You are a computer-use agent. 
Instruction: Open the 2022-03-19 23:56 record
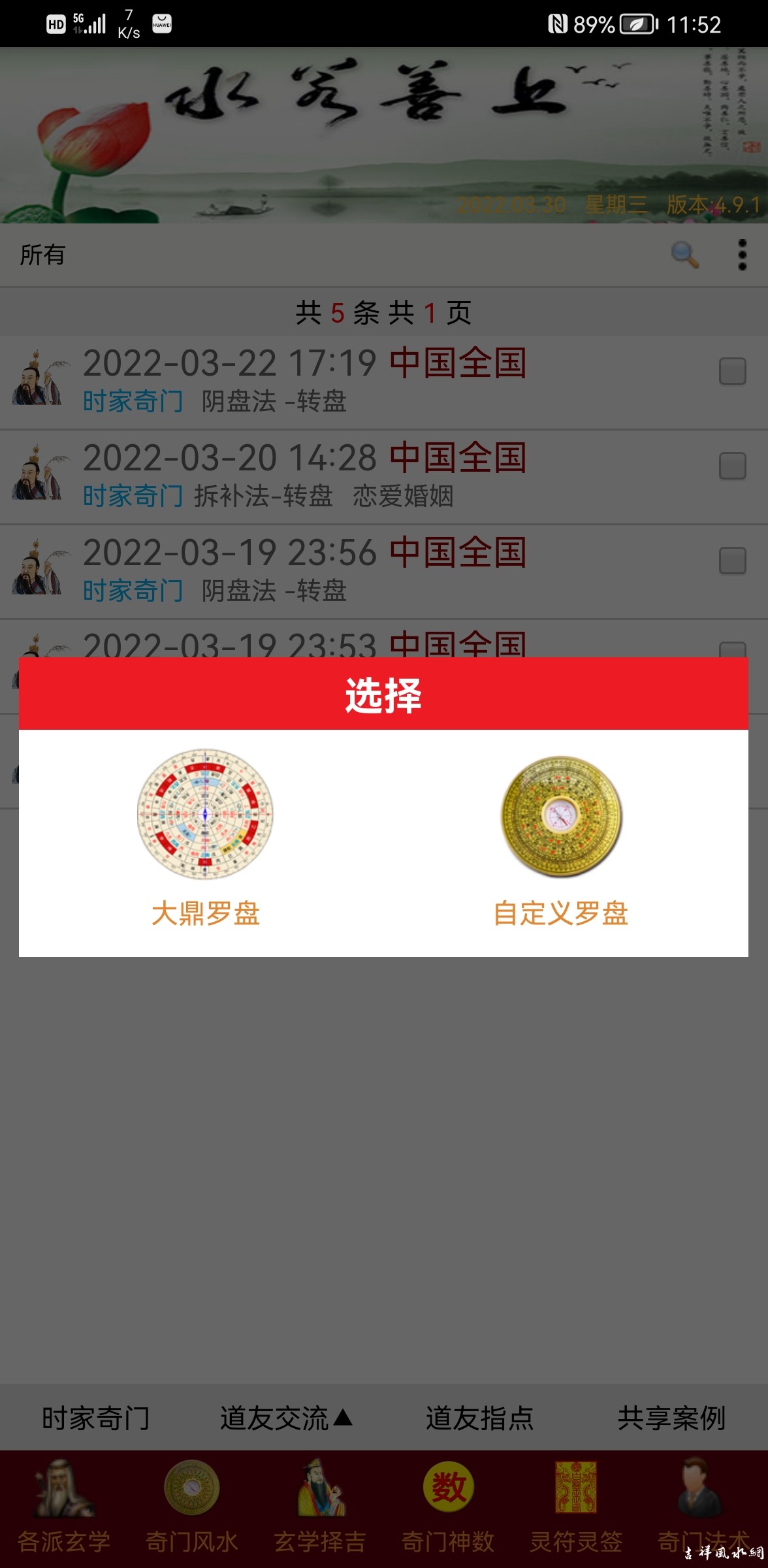tap(304, 570)
